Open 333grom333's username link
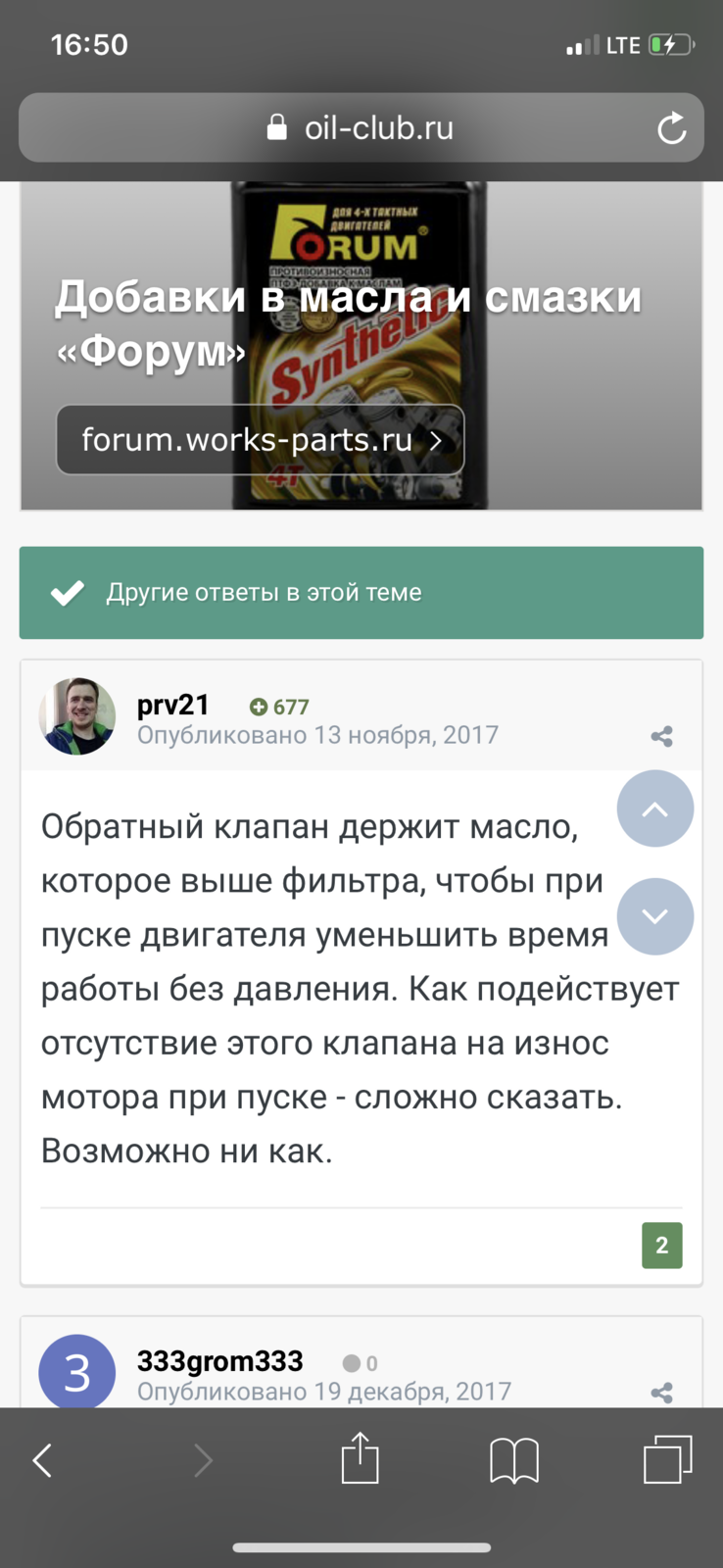Image resolution: width=723 pixels, height=1568 pixels. tap(220, 1361)
